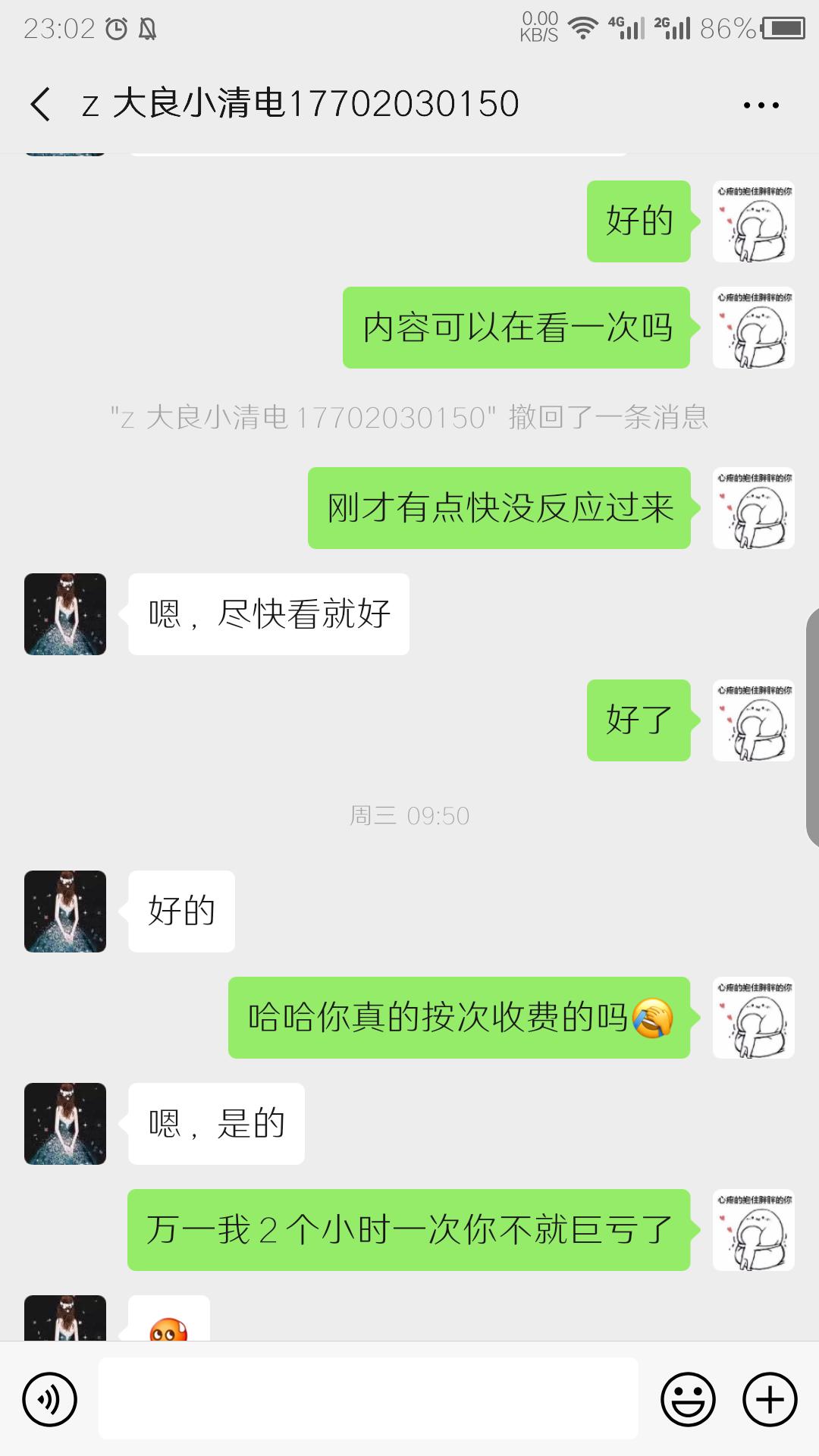The width and height of the screenshot is (819, 1456).
Task: Go back to the chat list
Action: tap(41, 104)
